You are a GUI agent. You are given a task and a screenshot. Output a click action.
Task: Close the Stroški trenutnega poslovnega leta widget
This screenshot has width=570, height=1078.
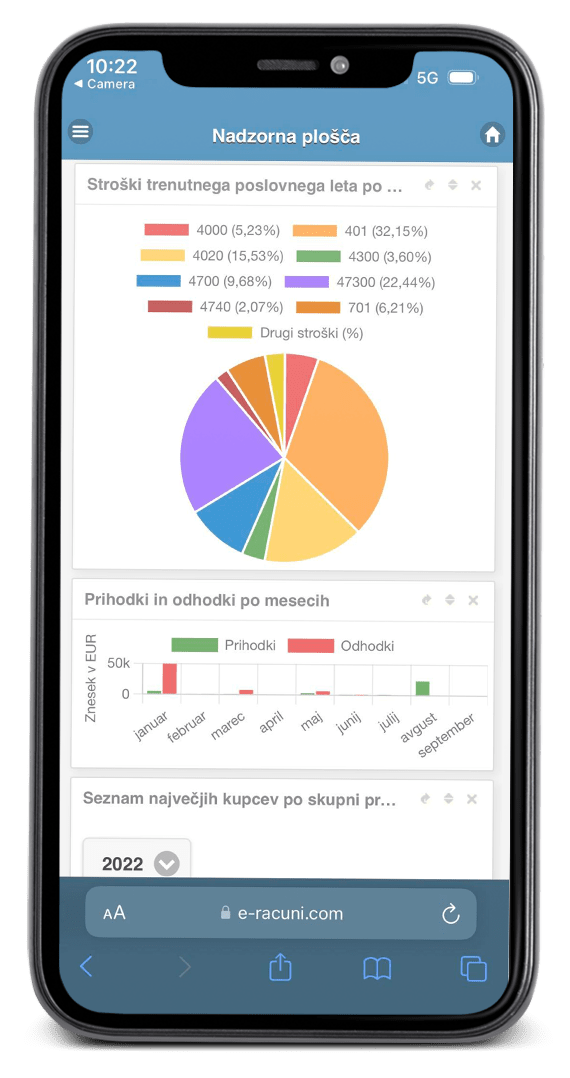click(x=476, y=185)
